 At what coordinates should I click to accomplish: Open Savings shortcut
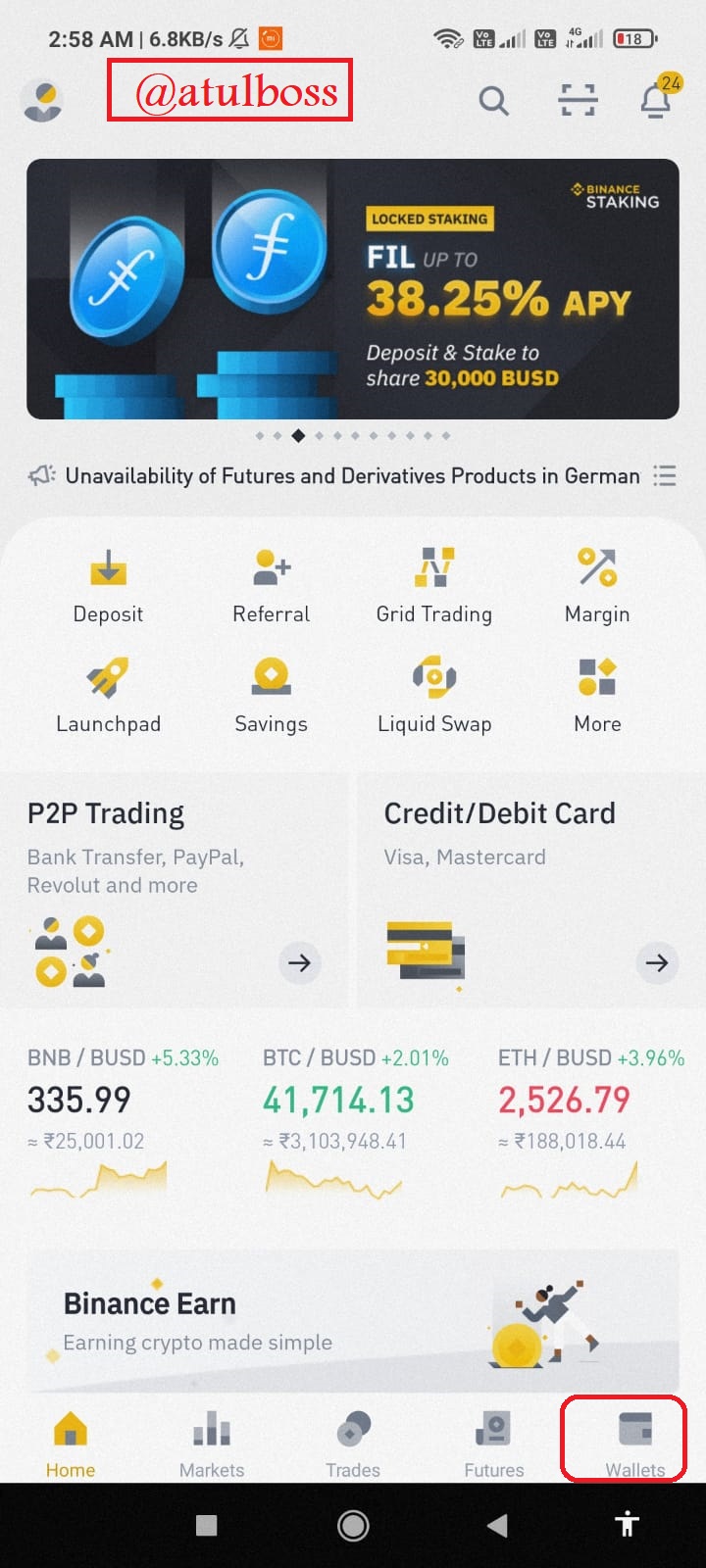272,696
